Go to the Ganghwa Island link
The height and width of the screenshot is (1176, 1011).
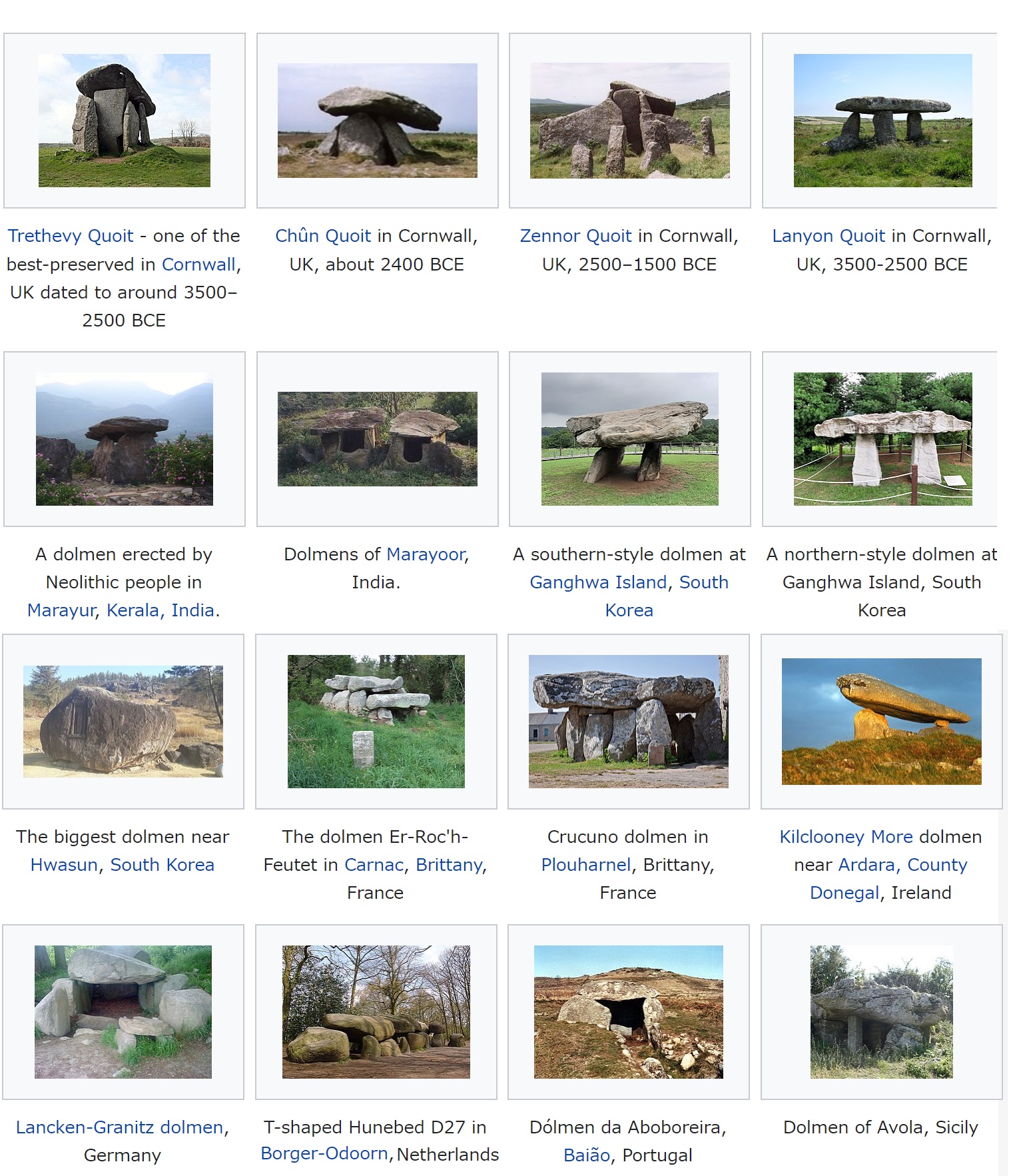598,582
